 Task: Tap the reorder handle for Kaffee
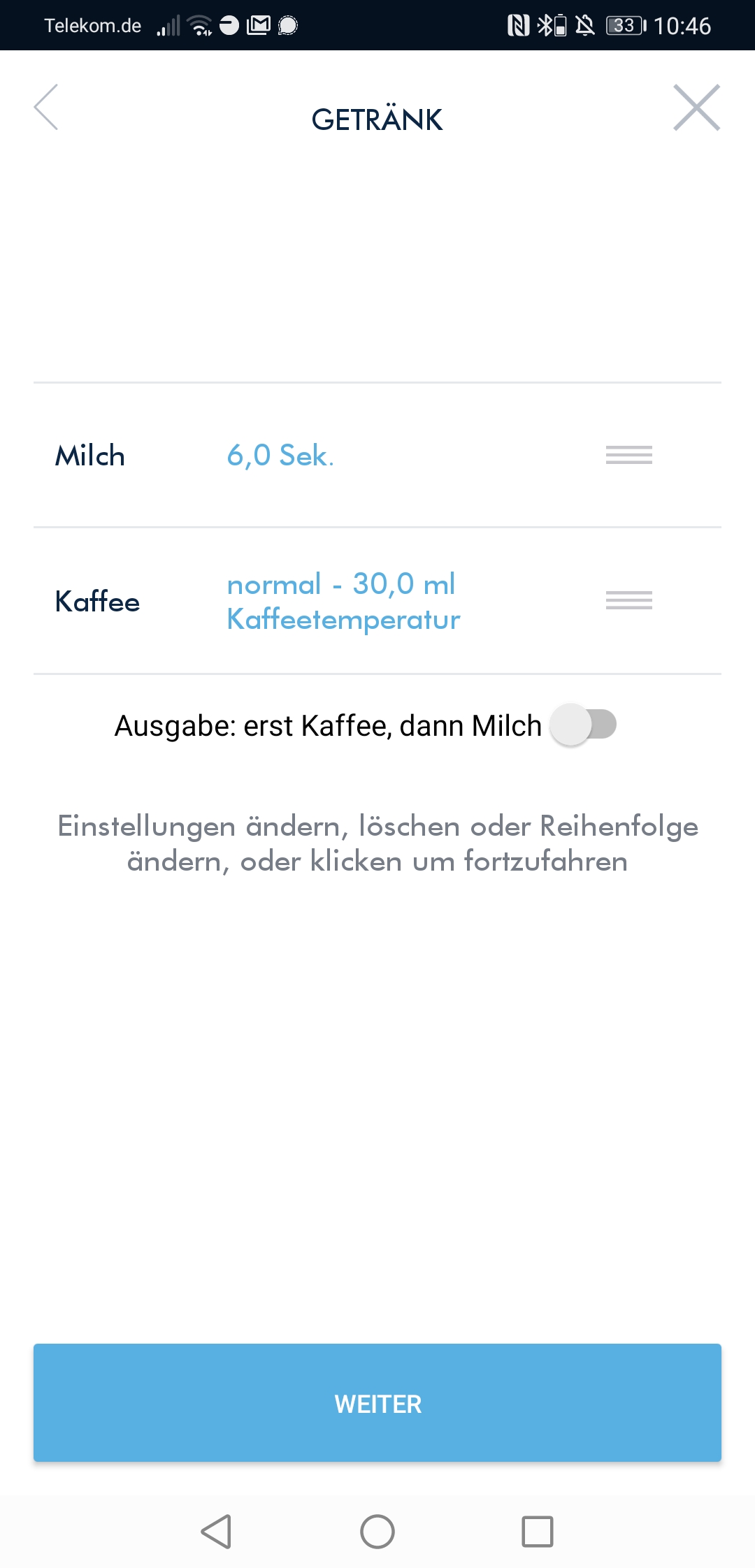click(x=628, y=601)
